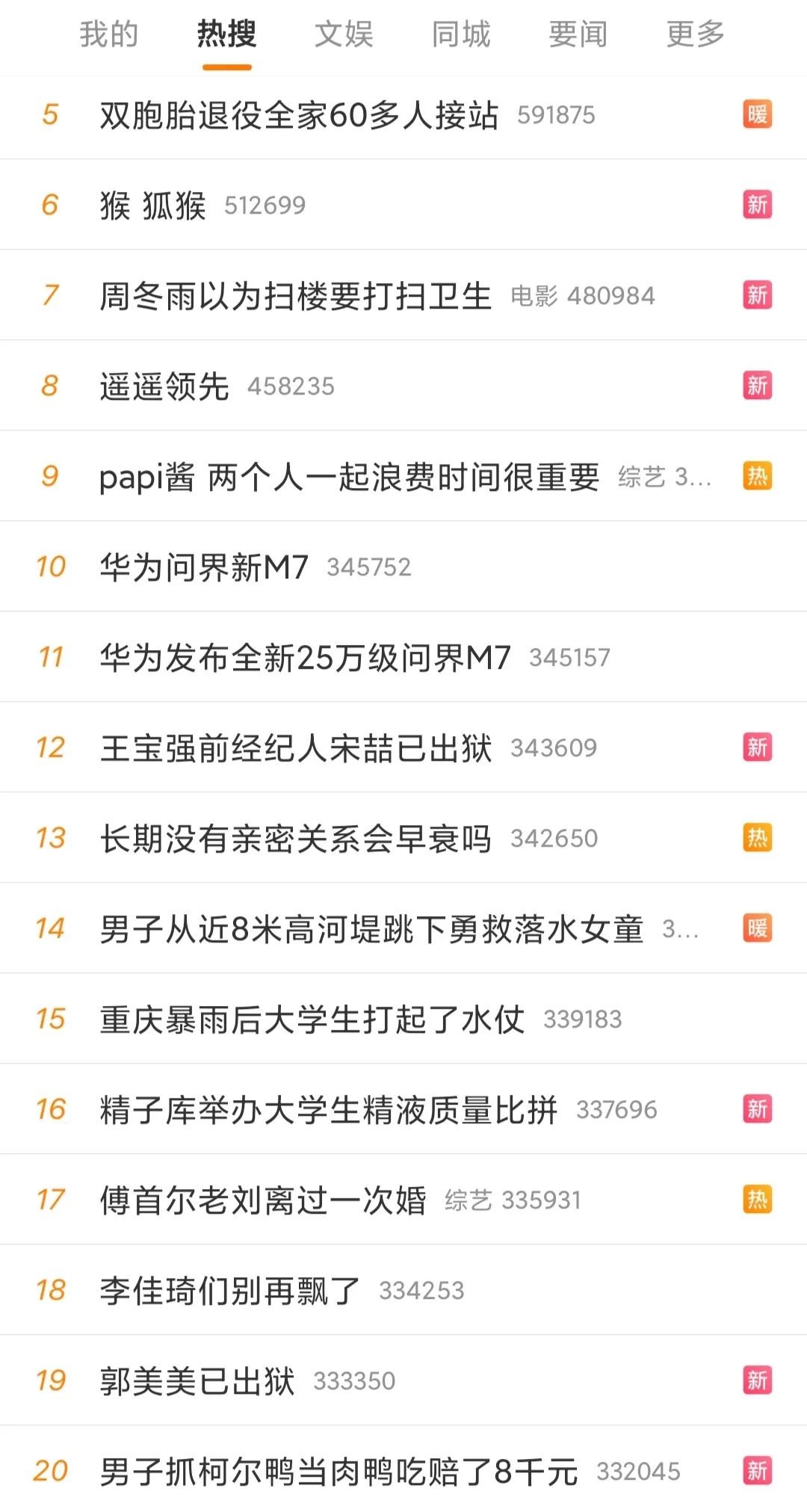Click the 暖 badge on 男子跳河救女童 entry
Image resolution: width=807 pixels, height=1512 pixels.
(x=758, y=928)
